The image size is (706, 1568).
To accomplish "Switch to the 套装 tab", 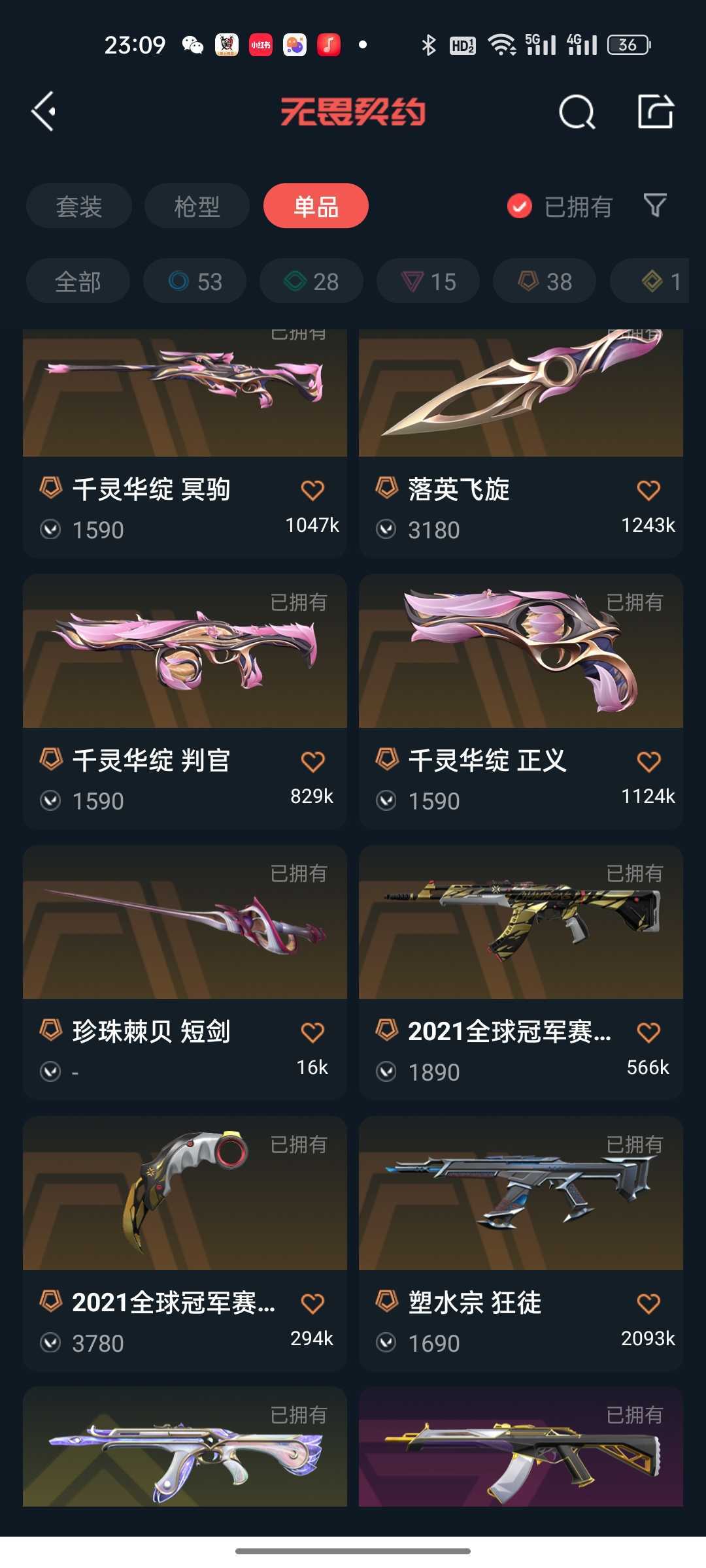I will tap(79, 206).
